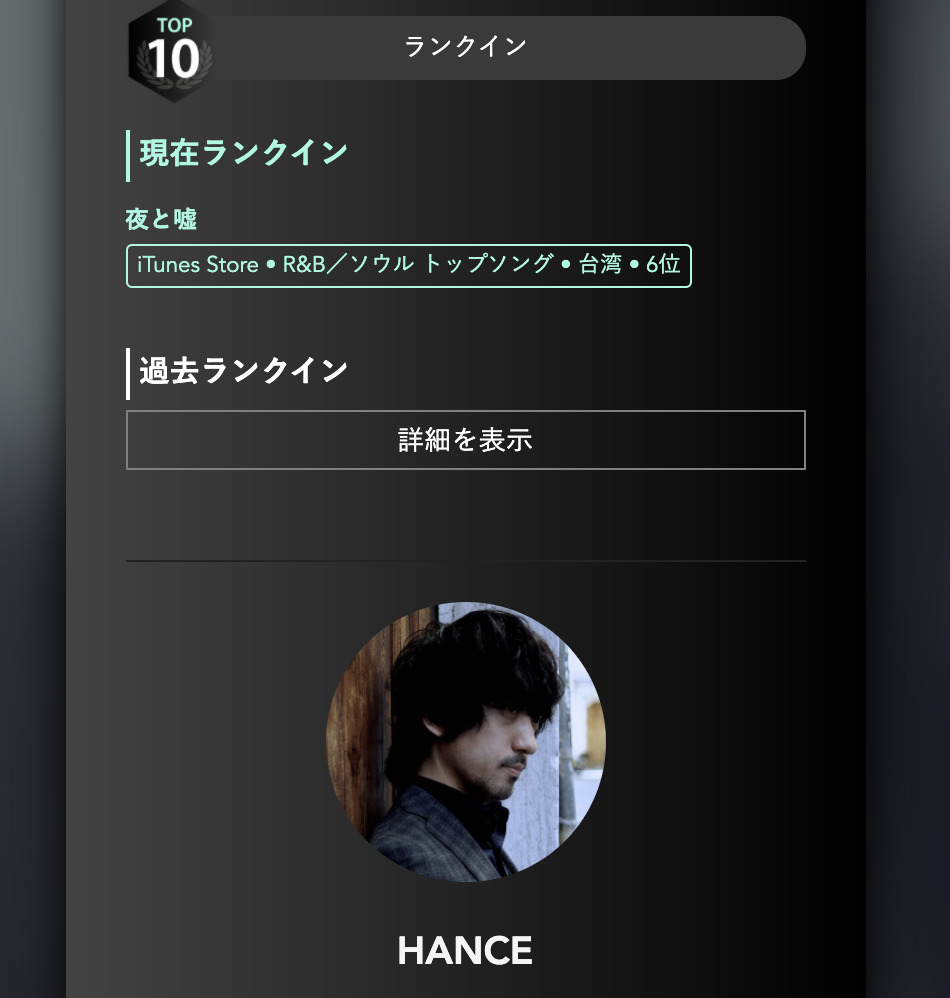Viewport: 950px width, 998px height.
Task: Open the iTunes Store R&B ranking chip
Action: 408,265
